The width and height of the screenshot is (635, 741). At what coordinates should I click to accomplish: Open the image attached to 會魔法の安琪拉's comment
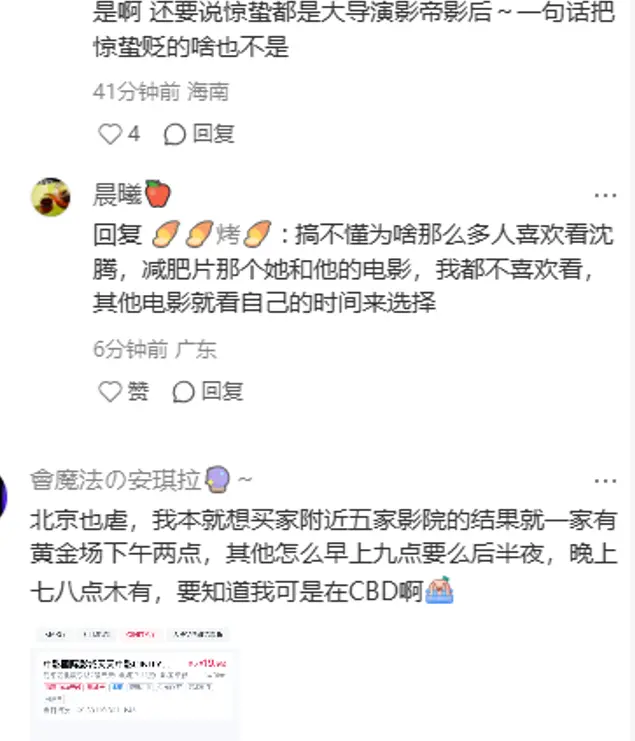coord(134,682)
